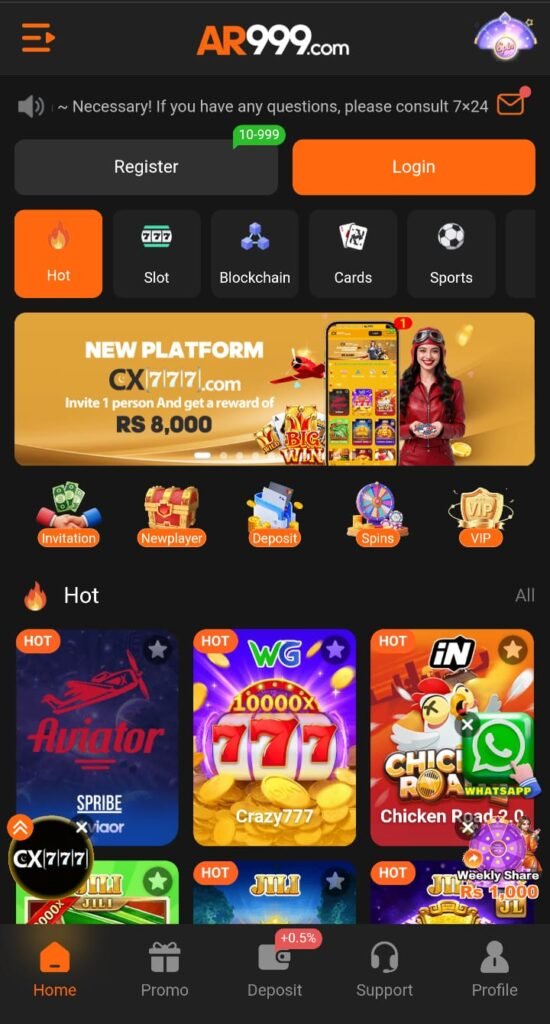Open the Spins wheel shortcut
Image resolution: width=550 pixels, height=1024 pixels.
(x=378, y=515)
